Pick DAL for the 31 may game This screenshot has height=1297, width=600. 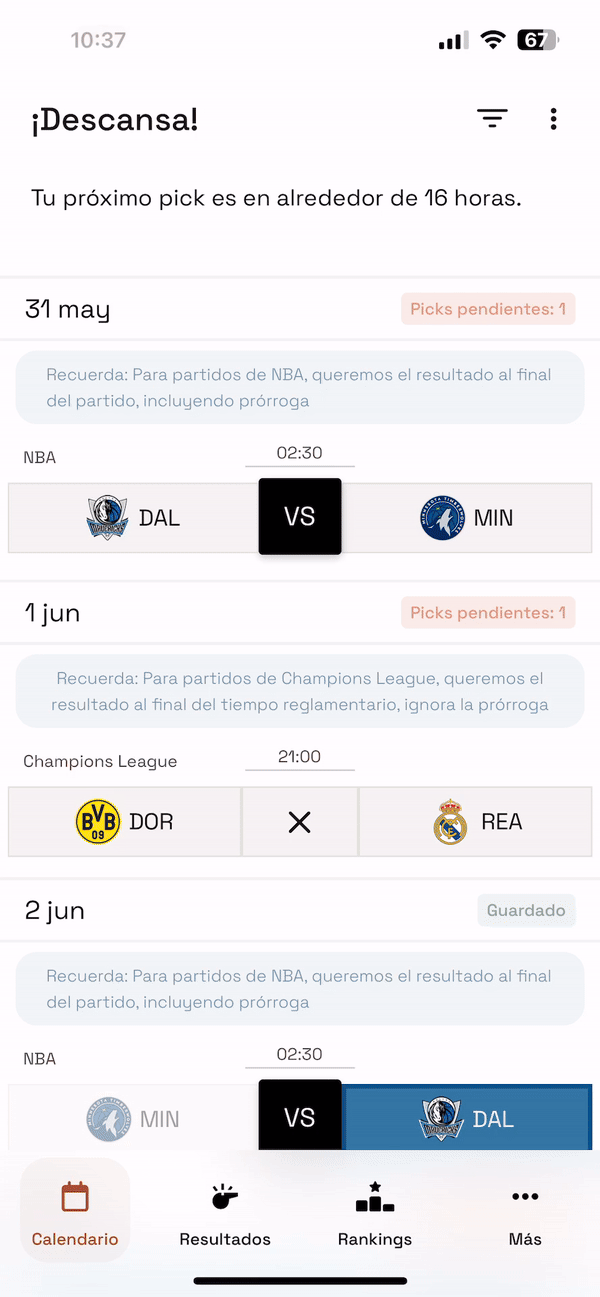134,518
